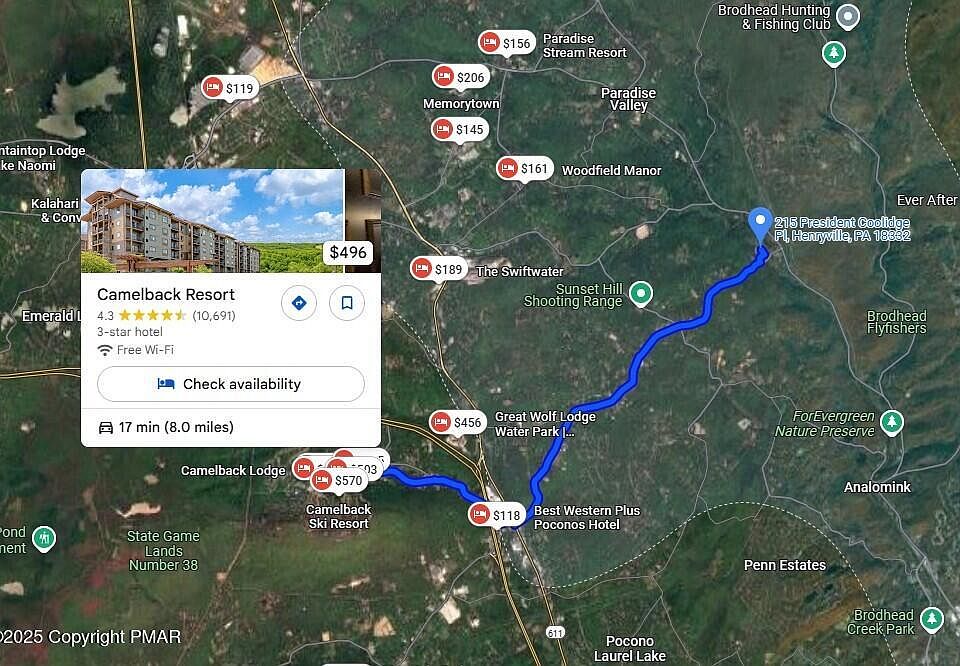Viewport: 960px width, 666px height.
Task: Save Camelback Resort with the bookmark icon
Action: coord(347,303)
